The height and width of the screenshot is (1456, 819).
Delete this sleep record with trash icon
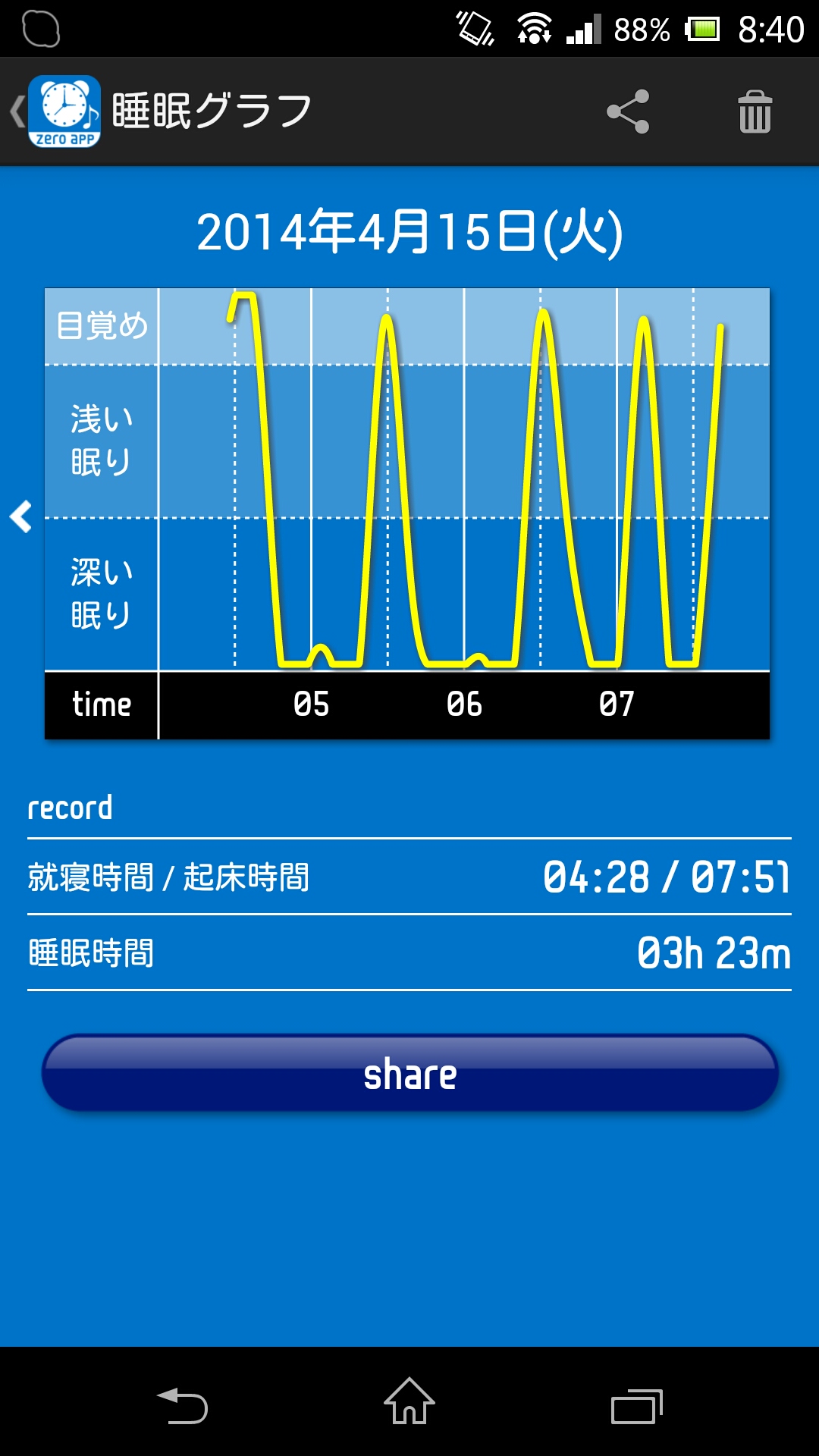[x=755, y=111]
